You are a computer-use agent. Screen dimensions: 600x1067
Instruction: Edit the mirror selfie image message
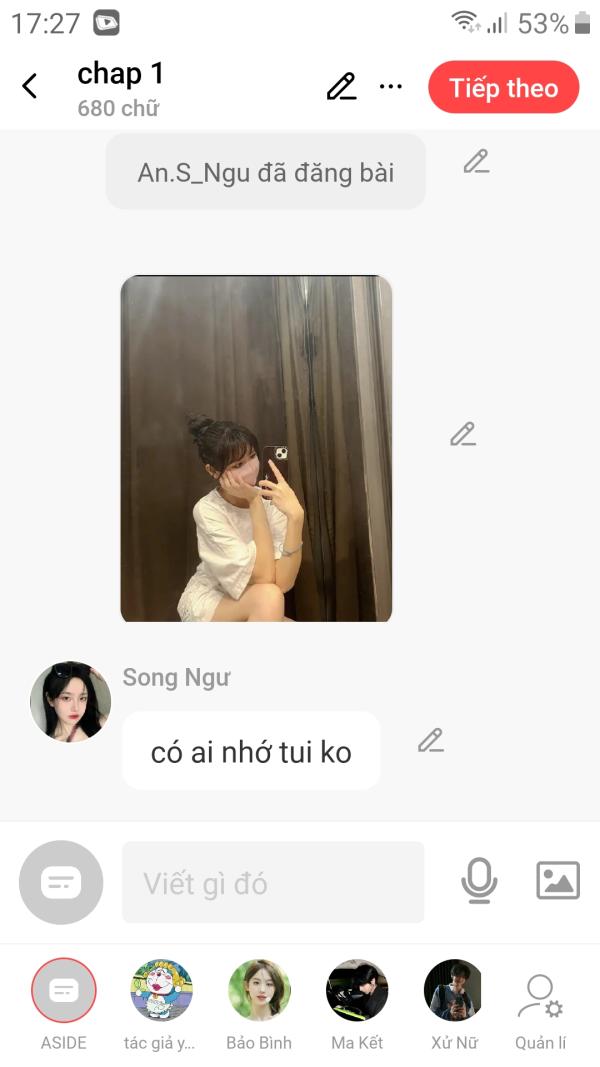coord(462,434)
